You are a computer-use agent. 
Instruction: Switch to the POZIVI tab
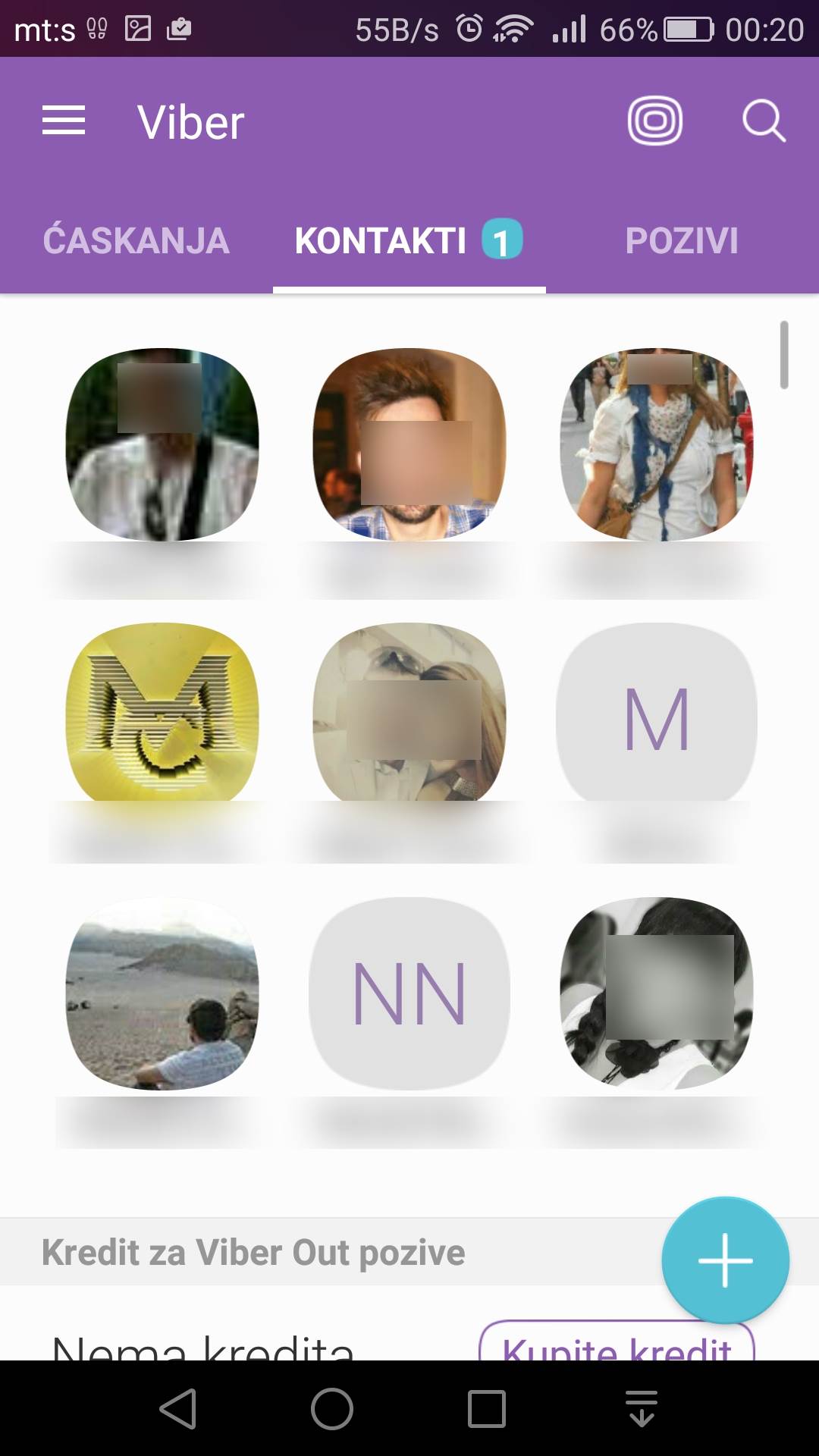[x=681, y=241]
